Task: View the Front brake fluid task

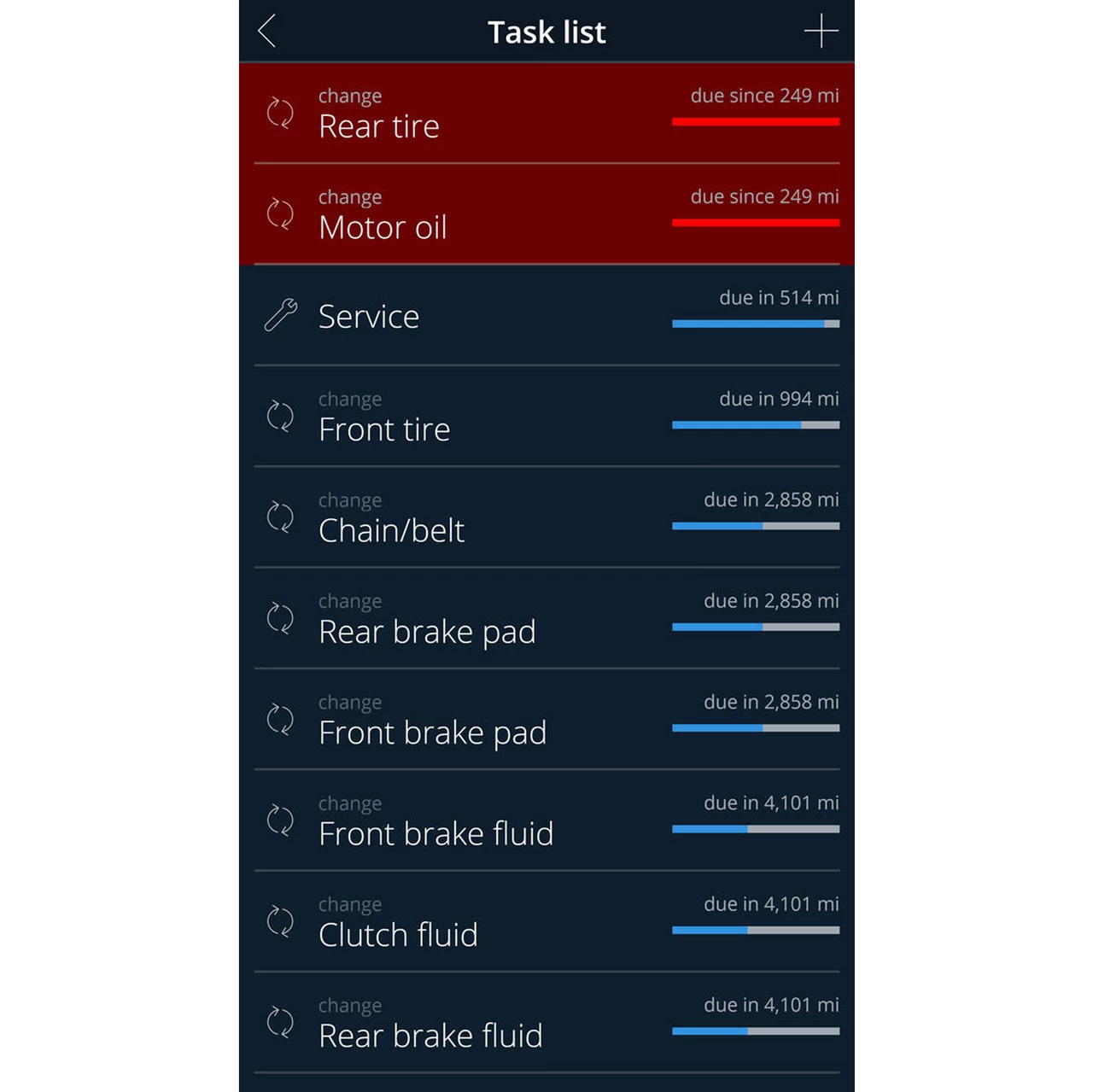Action: (546, 820)
